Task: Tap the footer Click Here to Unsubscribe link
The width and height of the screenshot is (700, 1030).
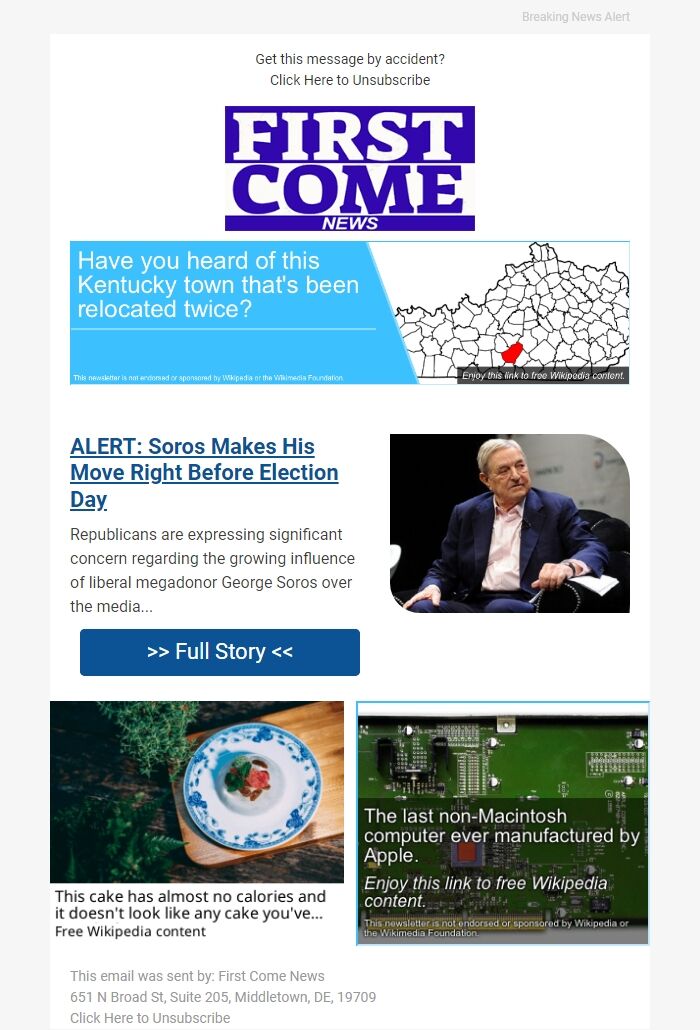Action: pyautogui.click(x=150, y=1018)
